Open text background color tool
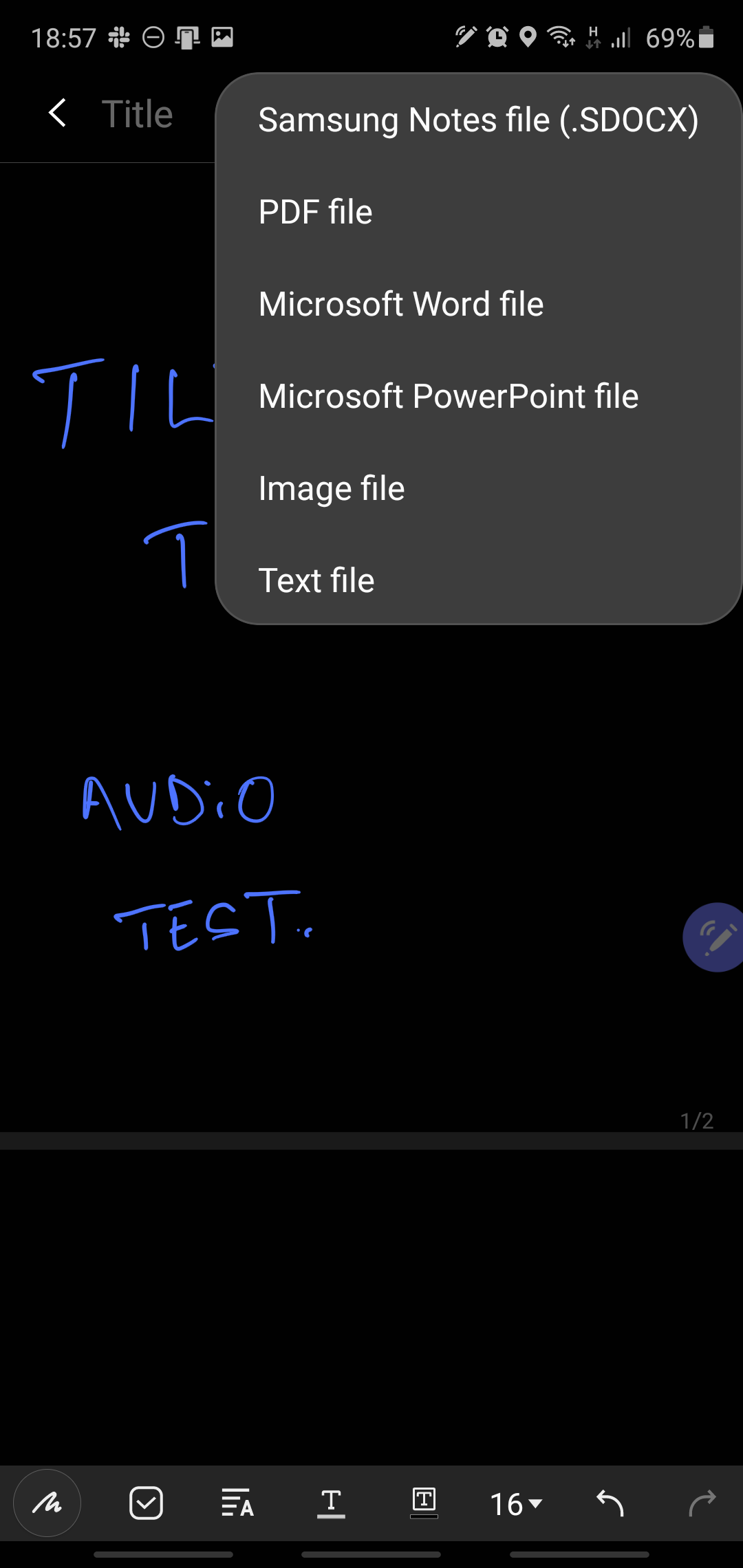This screenshot has height=1568, width=743. [x=424, y=1503]
